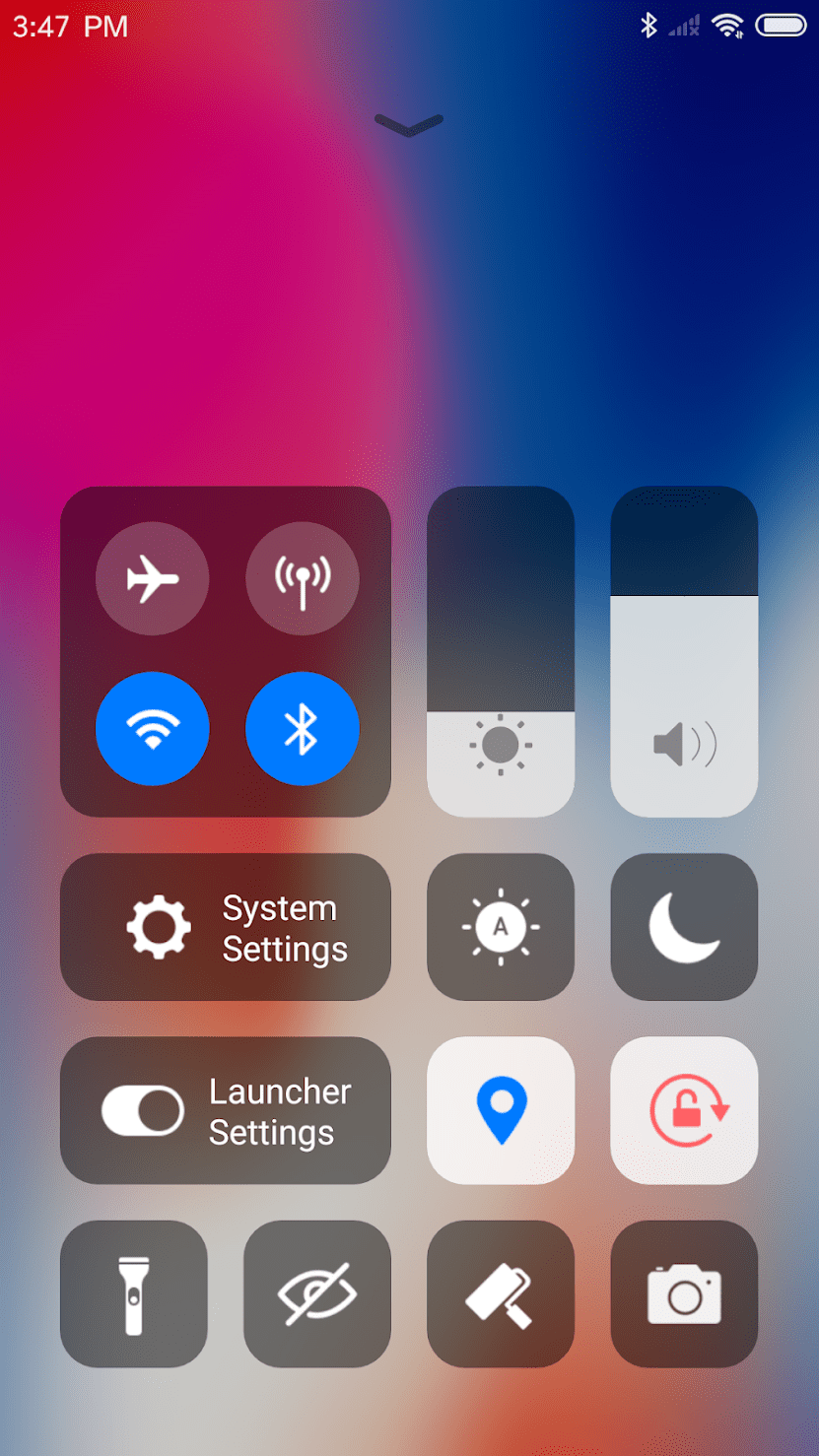Screen dimensions: 819x1456
Task: Turn on the flashlight
Action: (x=134, y=1293)
